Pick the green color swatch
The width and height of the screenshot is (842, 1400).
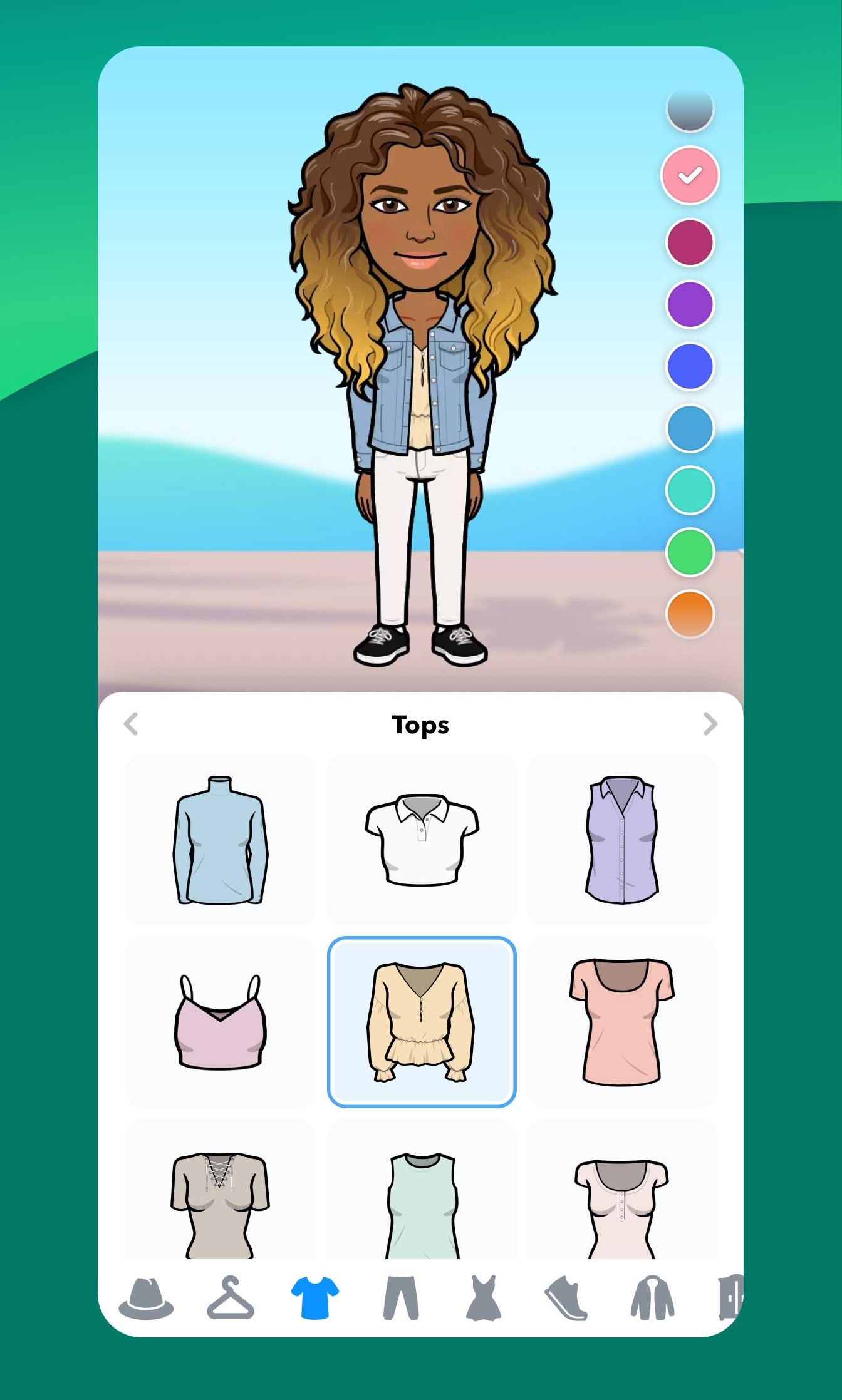point(690,552)
